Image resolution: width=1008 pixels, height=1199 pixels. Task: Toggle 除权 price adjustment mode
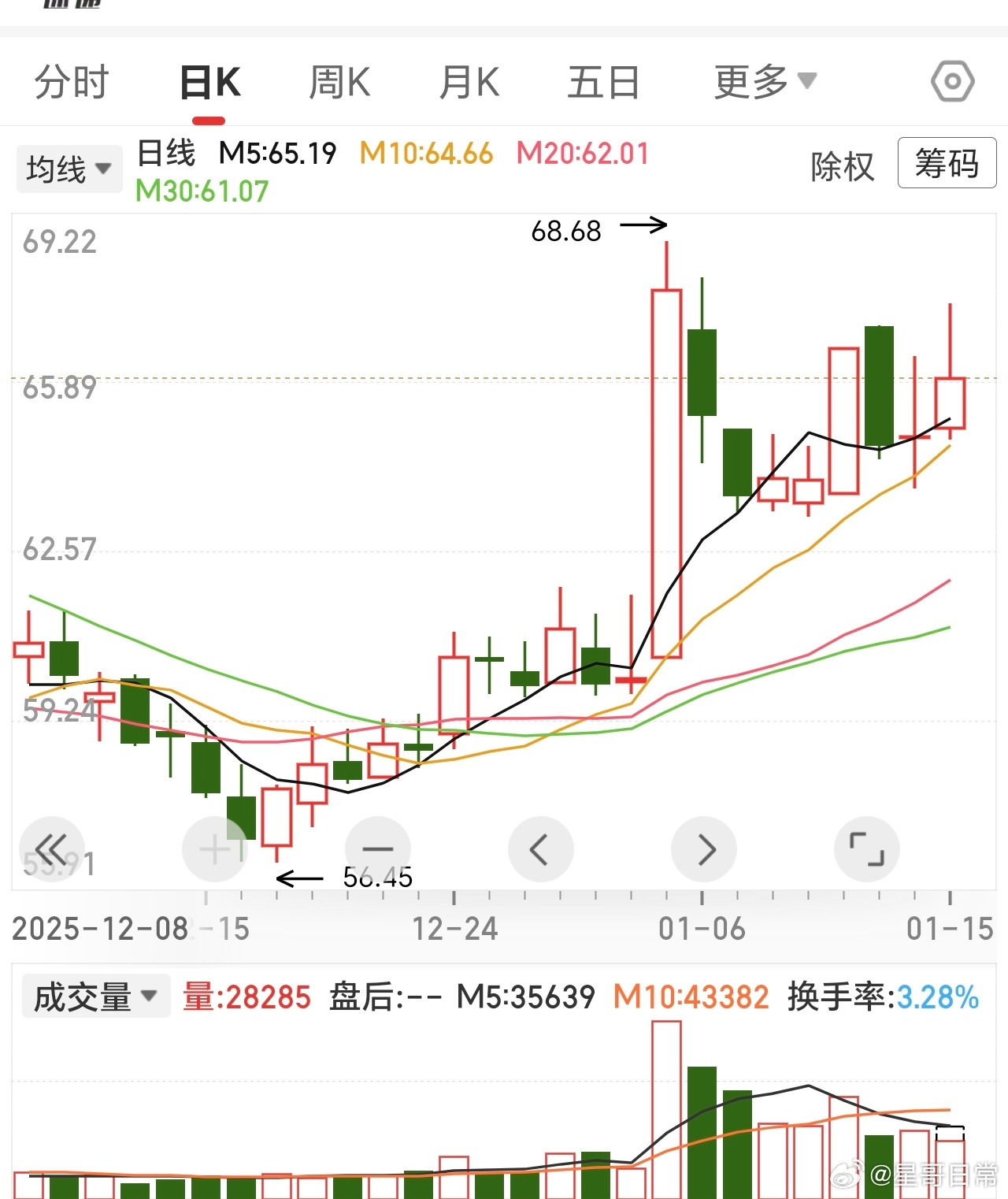coord(842,166)
